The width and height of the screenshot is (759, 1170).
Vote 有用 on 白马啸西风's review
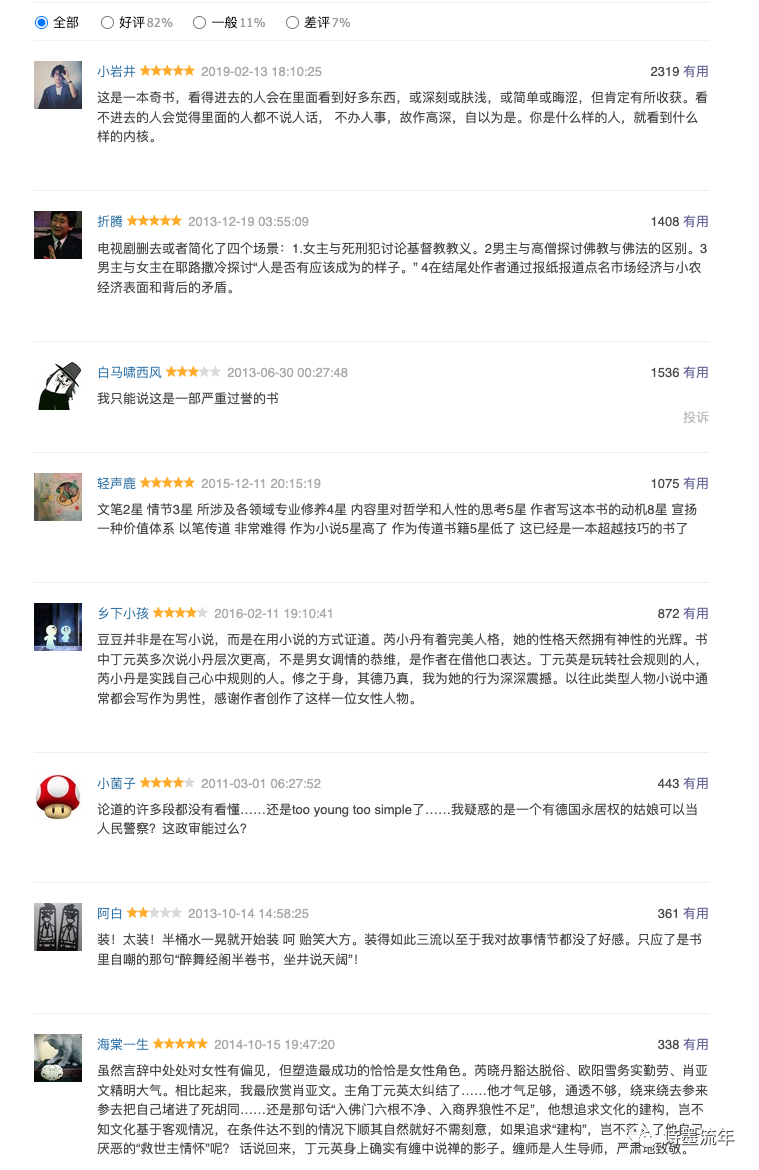[x=696, y=373]
